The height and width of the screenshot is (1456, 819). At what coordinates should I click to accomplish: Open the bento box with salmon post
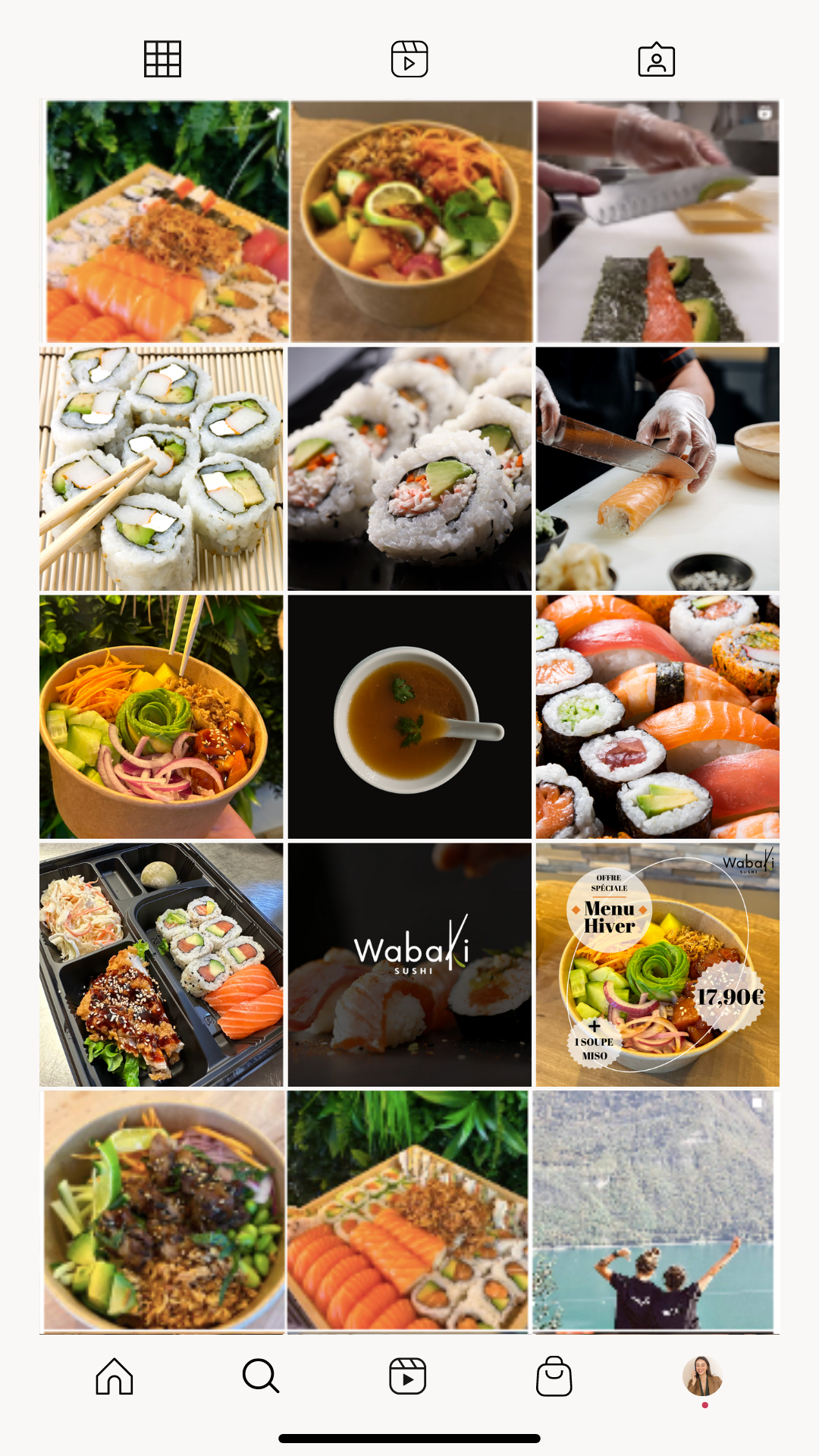pyautogui.click(x=162, y=965)
